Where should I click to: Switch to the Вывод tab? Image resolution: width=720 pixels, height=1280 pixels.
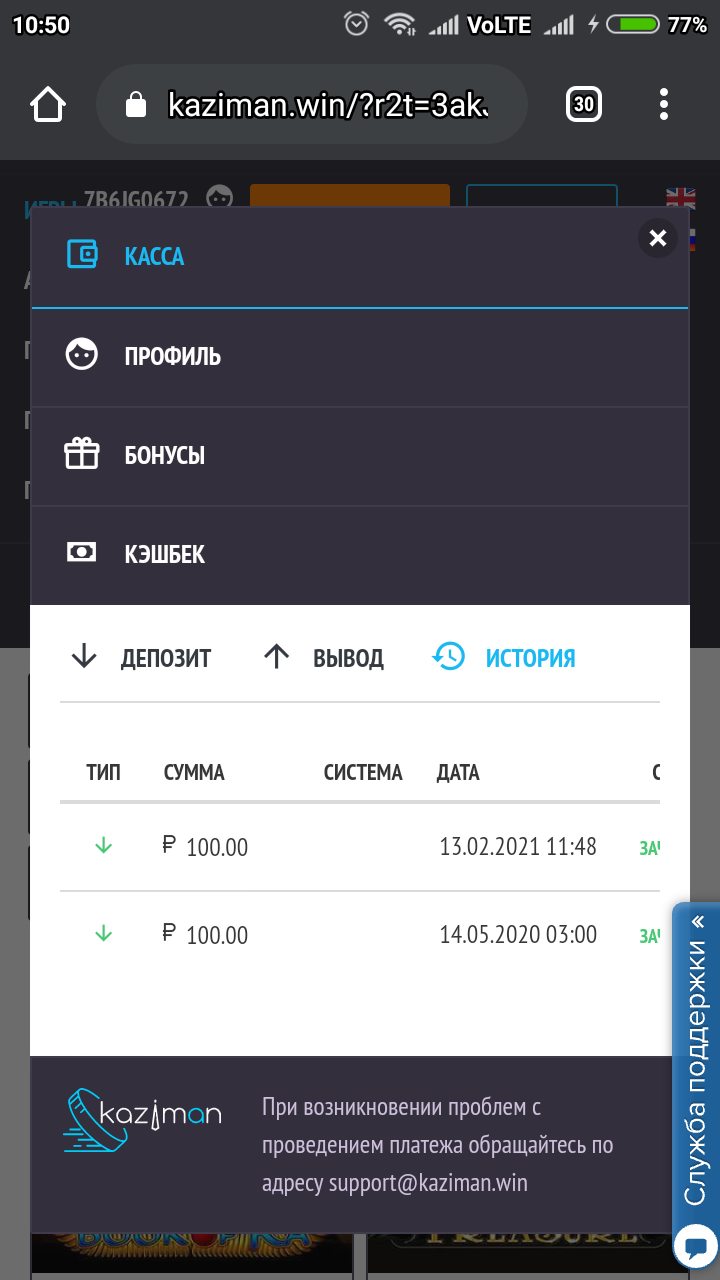point(324,658)
